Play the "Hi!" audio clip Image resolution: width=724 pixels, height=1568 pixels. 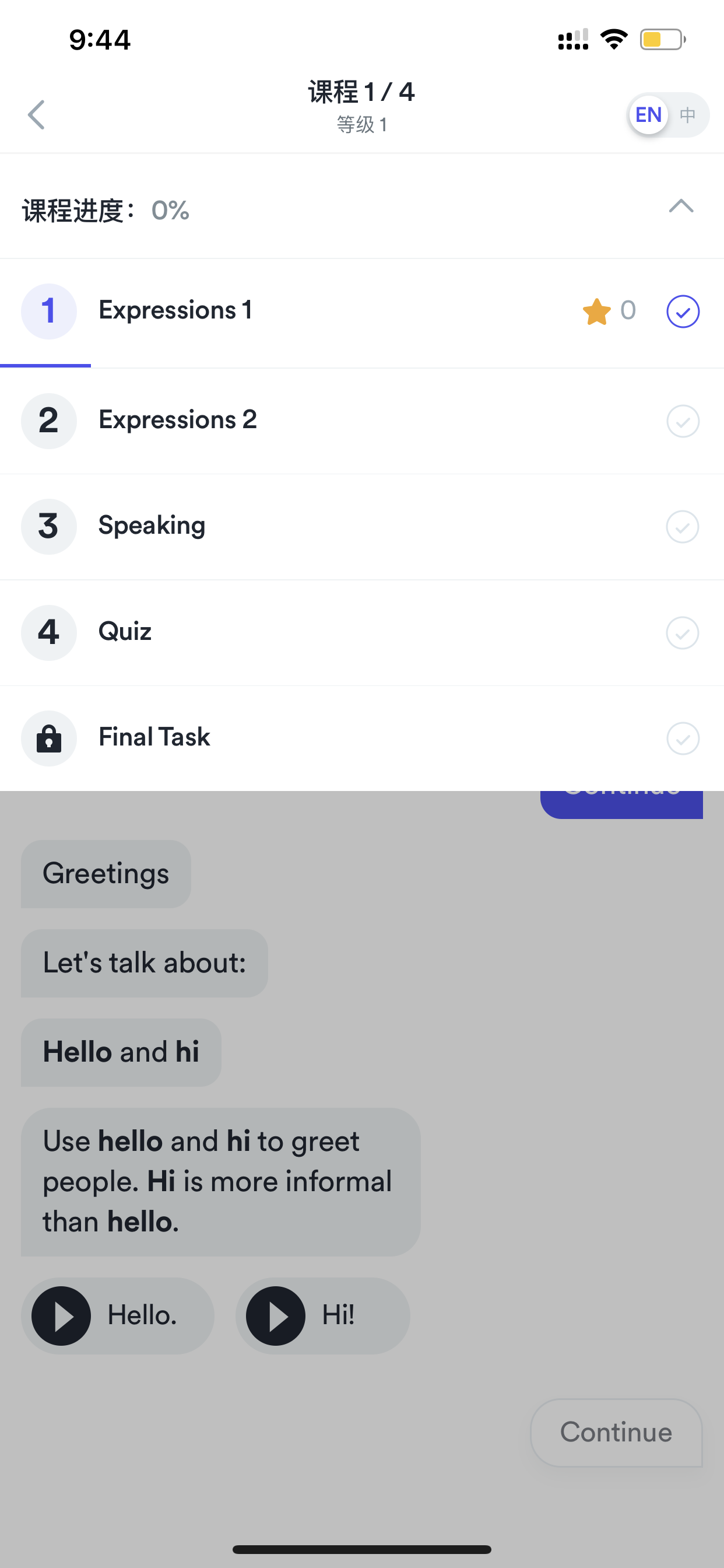tap(276, 1315)
